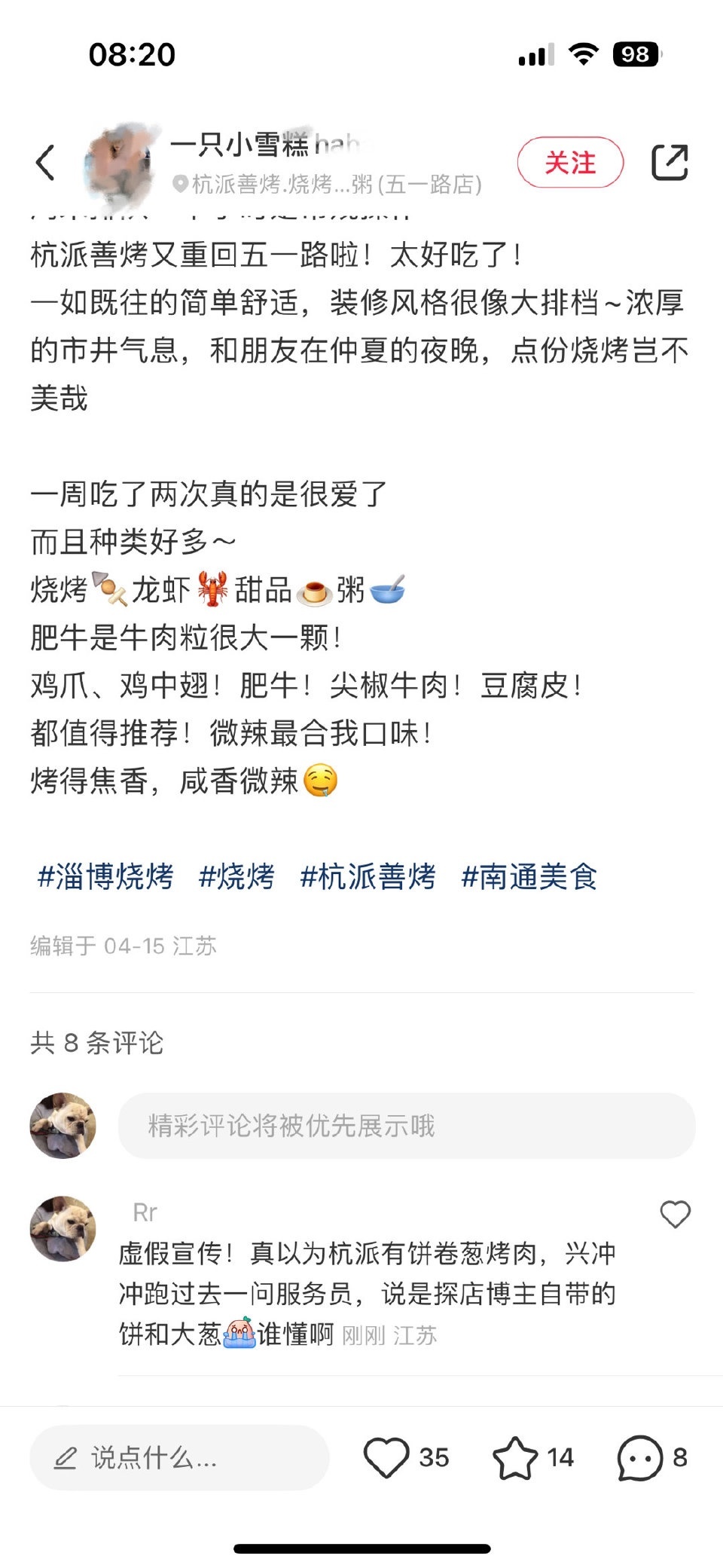Open the #淄博烧烤 hashtag

[x=105, y=877]
